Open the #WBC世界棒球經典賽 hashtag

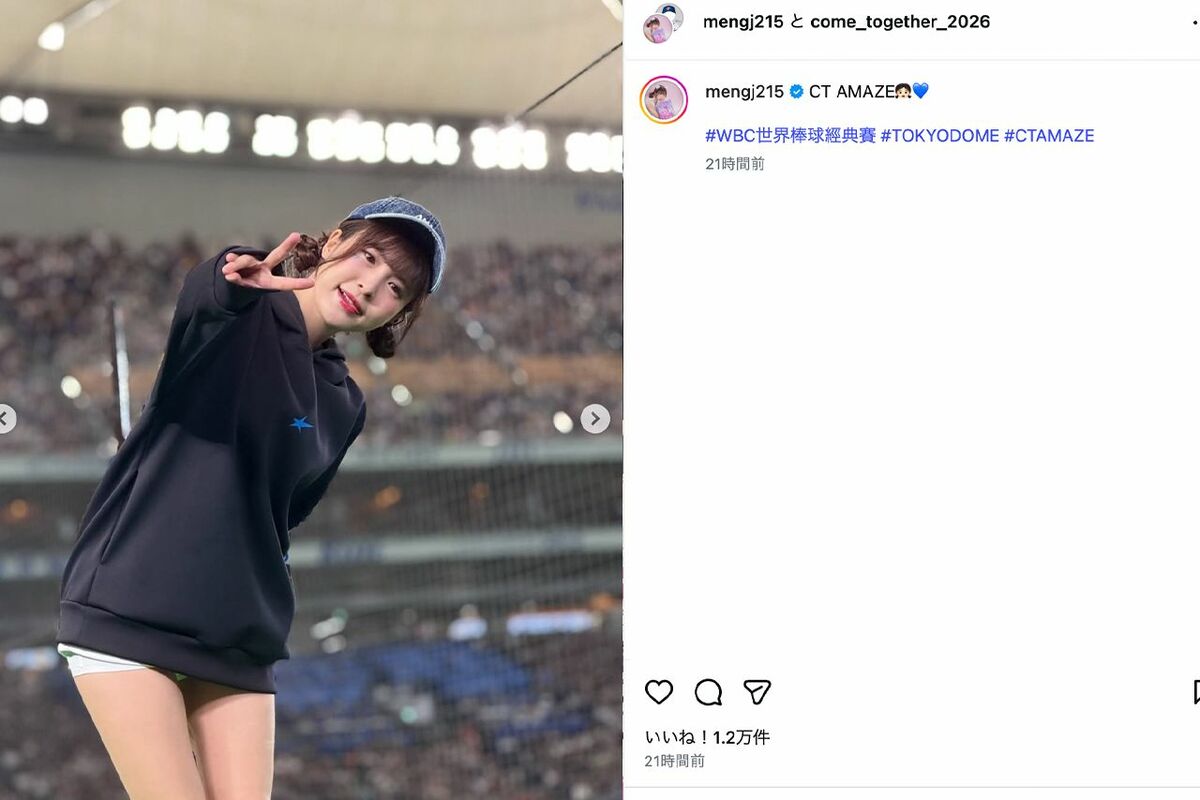pyautogui.click(x=790, y=135)
